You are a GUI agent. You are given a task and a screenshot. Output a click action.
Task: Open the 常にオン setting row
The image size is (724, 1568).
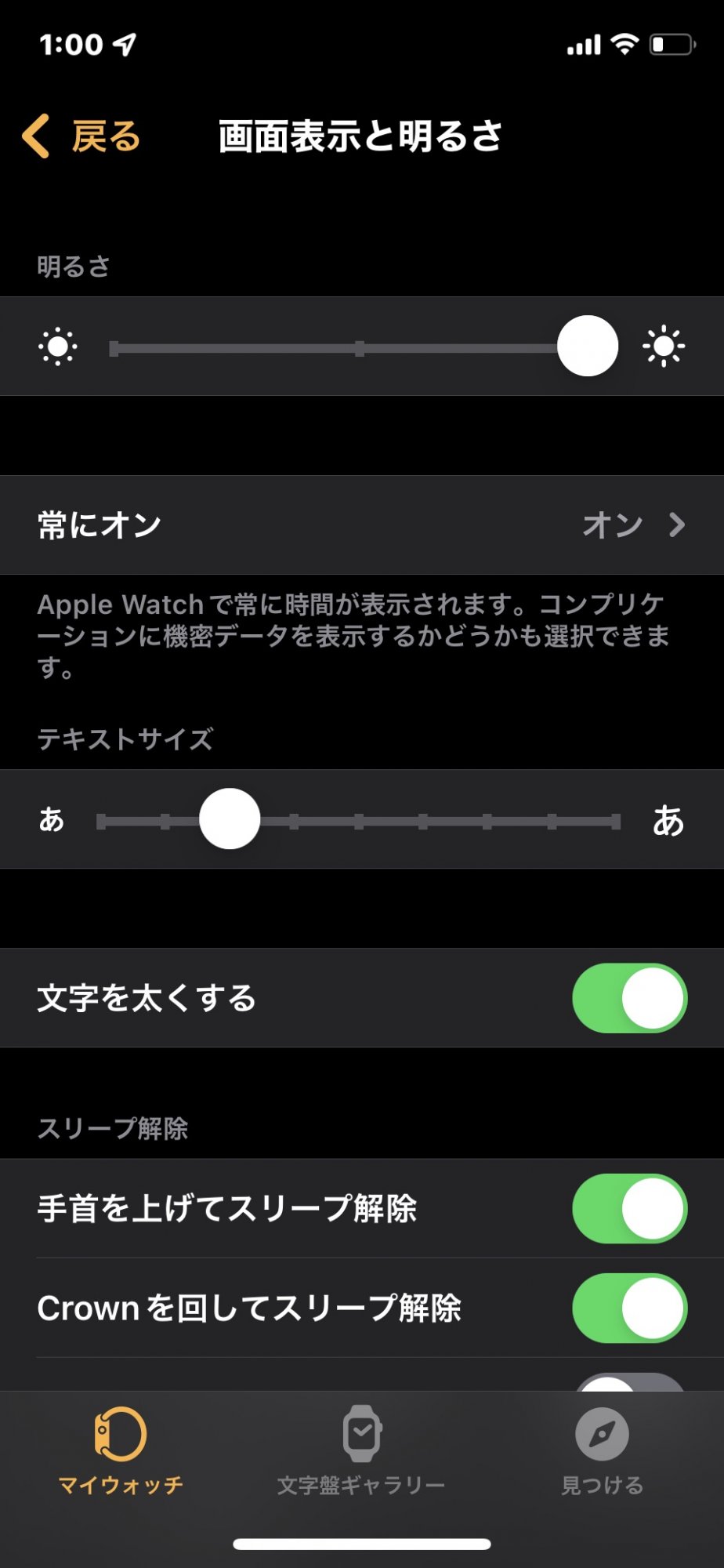pyautogui.click(x=362, y=524)
